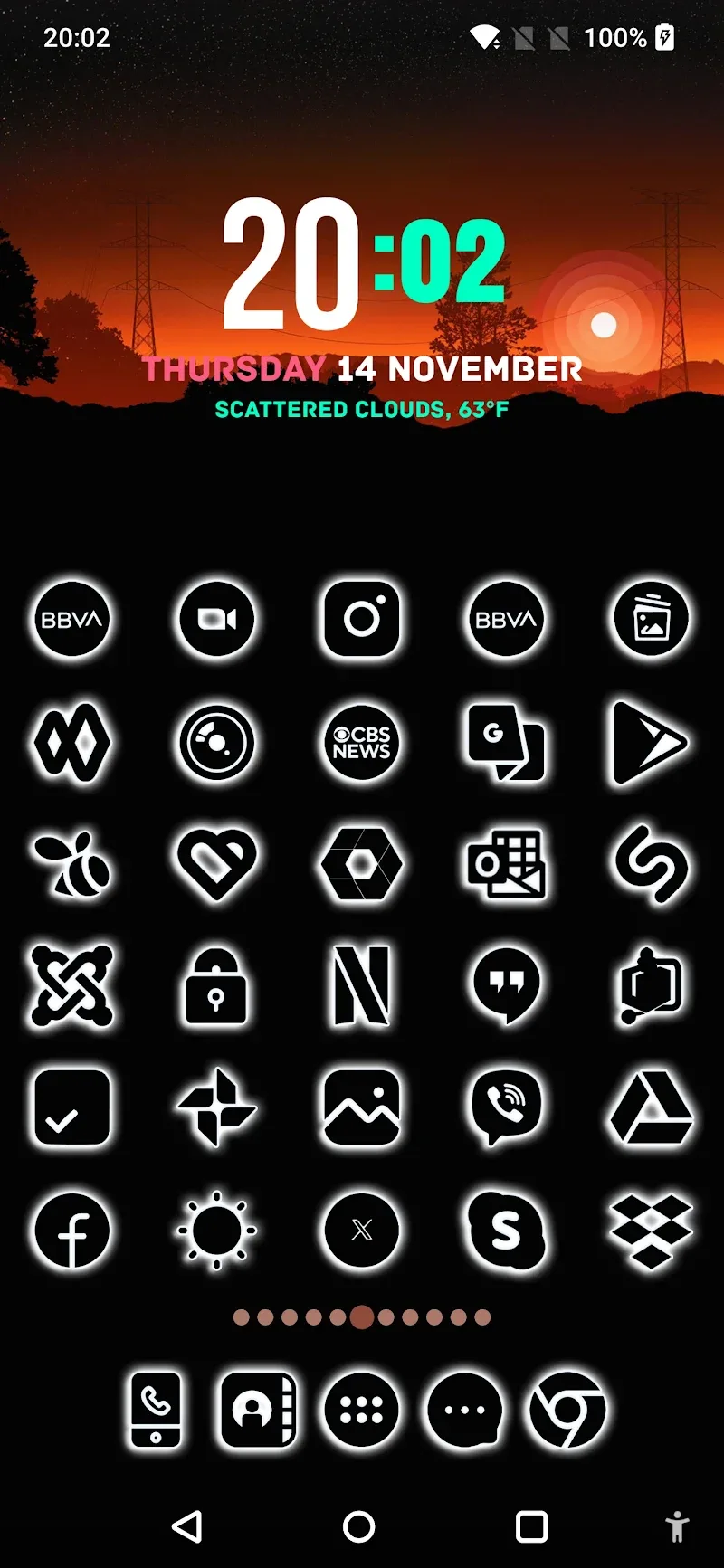
Task: Open the app drawer
Action: pyautogui.click(x=362, y=1410)
